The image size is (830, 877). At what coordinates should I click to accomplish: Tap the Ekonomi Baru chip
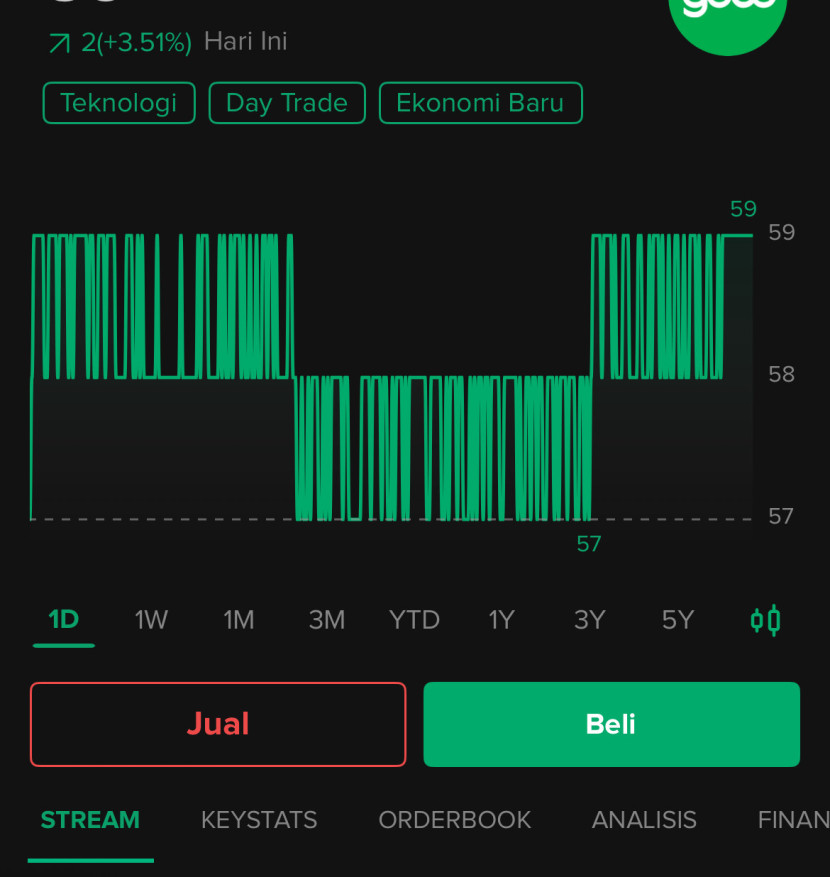[x=480, y=103]
